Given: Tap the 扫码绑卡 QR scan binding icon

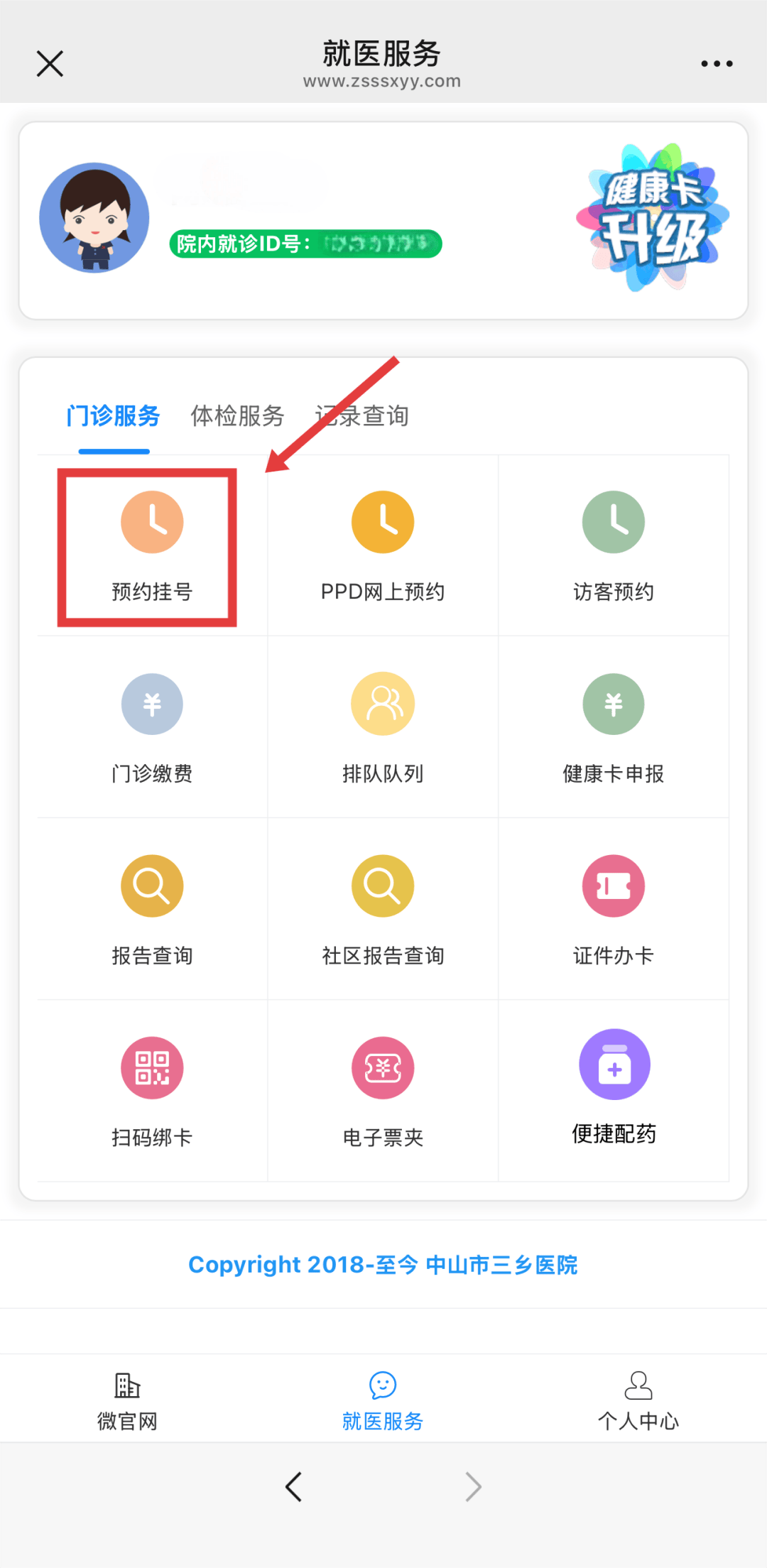Looking at the screenshot, I should (x=151, y=1090).
